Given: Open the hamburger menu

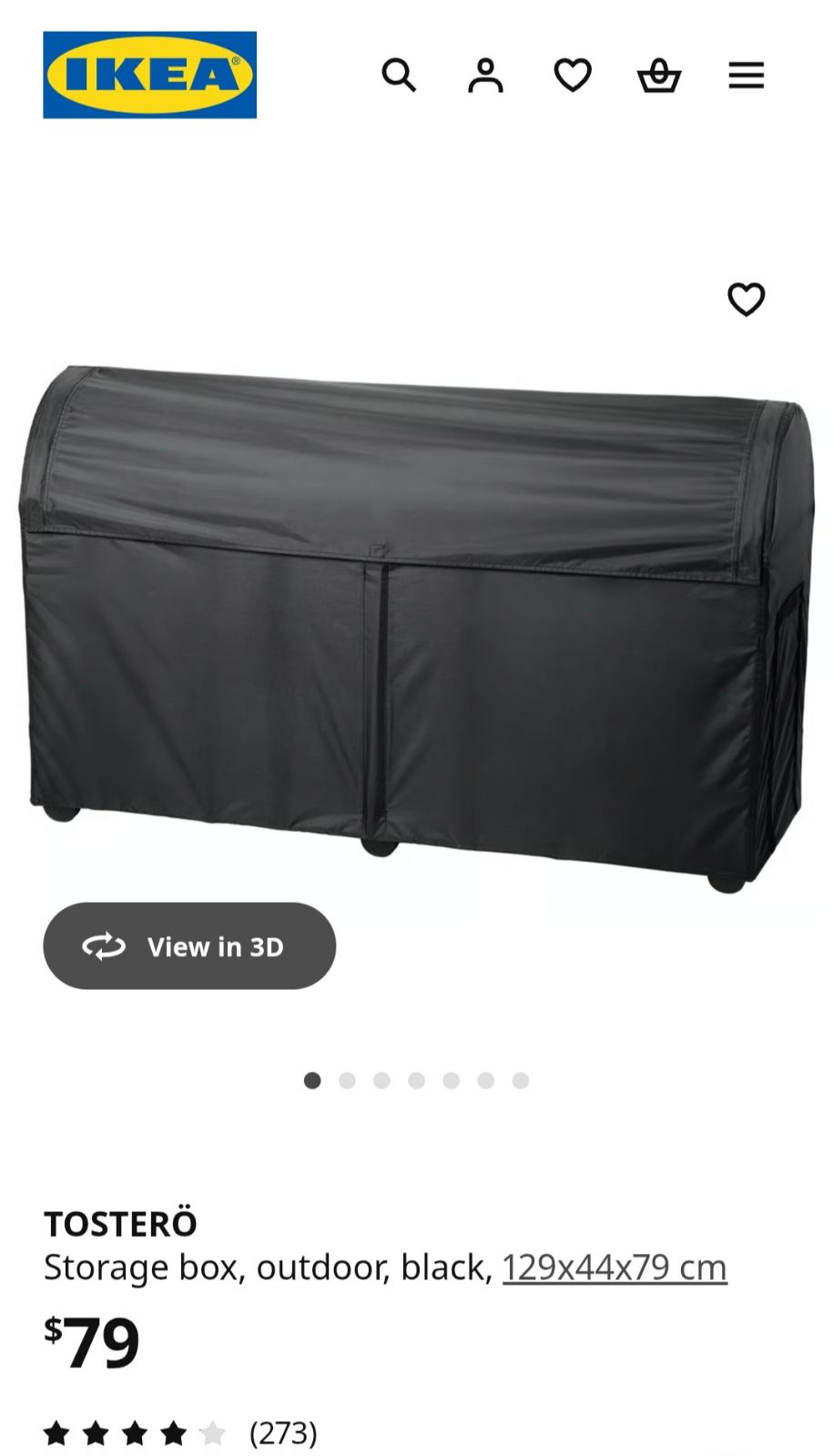Looking at the screenshot, I should click(x=746, y=76).
